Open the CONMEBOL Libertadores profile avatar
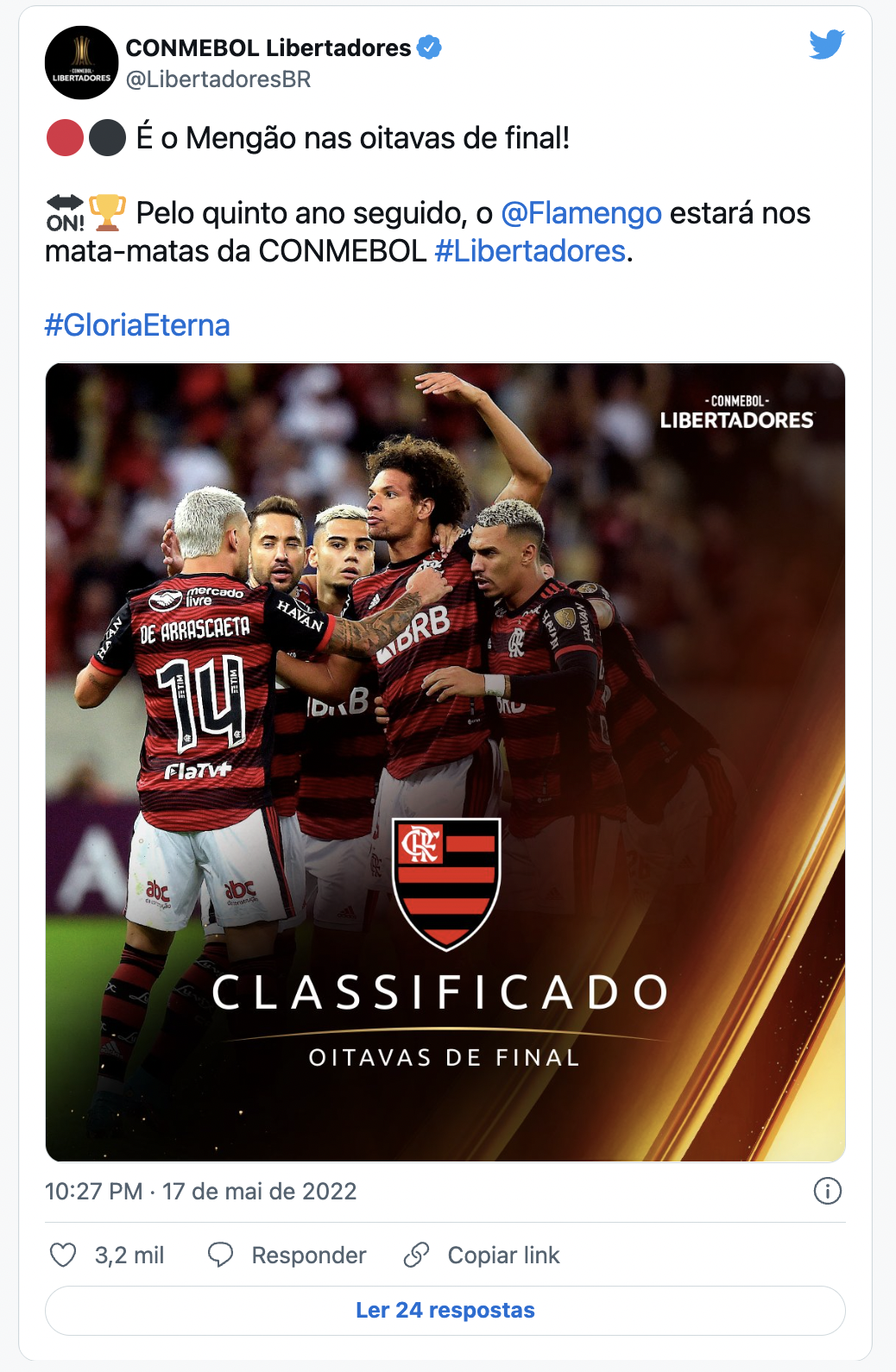Screen dimensions: 896x1372 81,63
